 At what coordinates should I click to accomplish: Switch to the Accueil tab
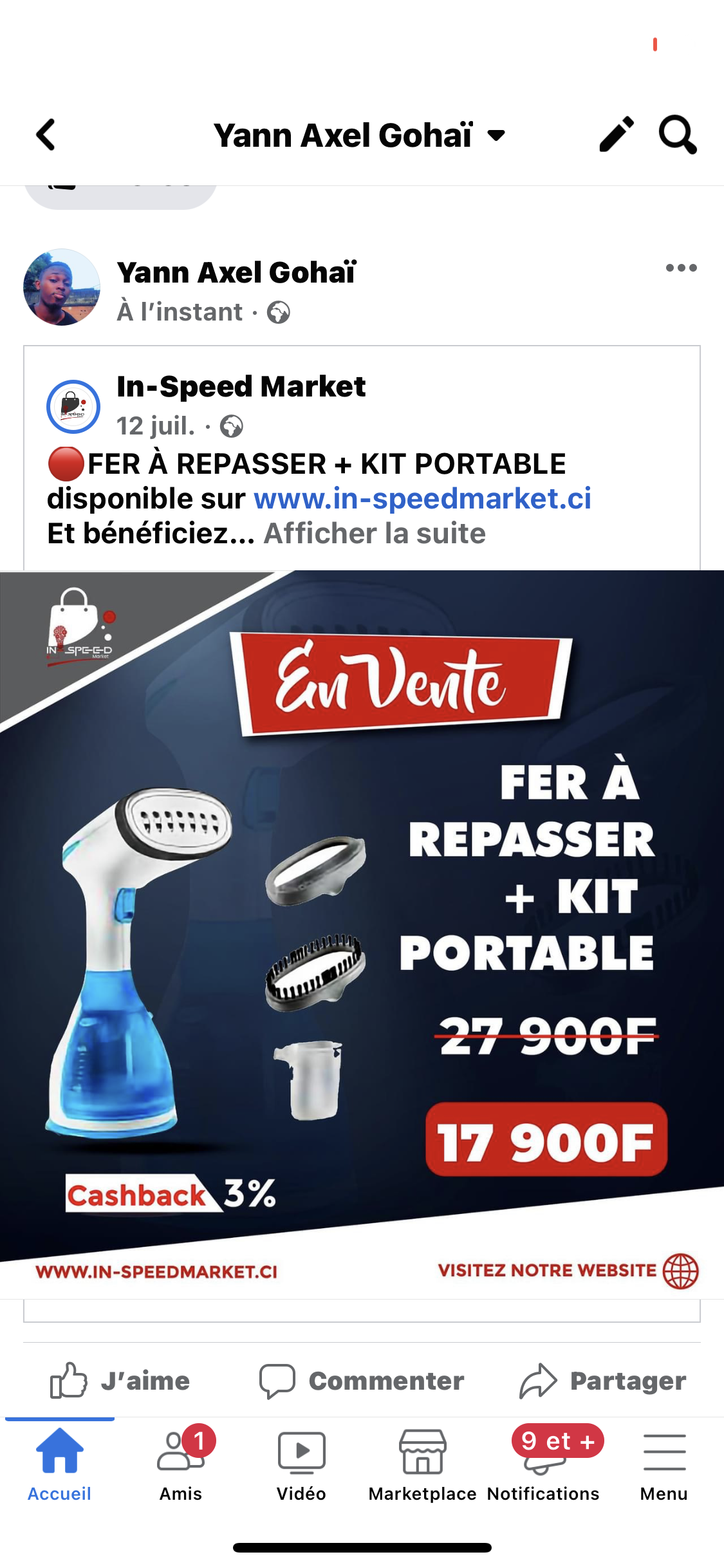(60, 1465)
